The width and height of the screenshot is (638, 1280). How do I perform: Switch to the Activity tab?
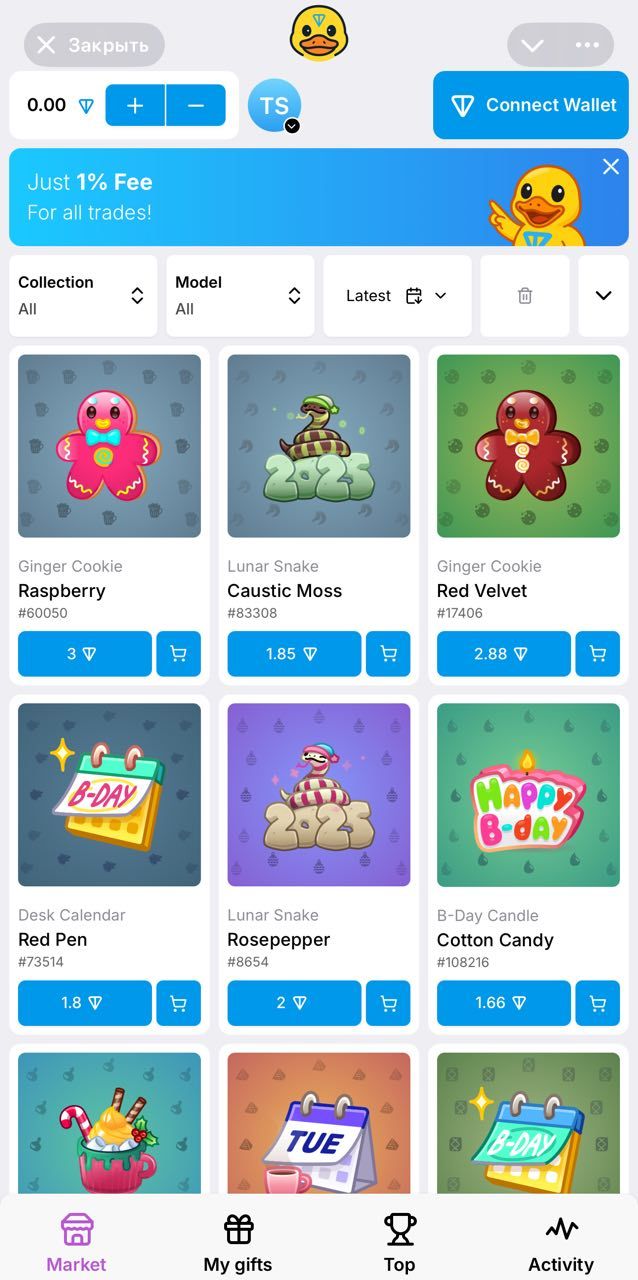coord(561,1243)
